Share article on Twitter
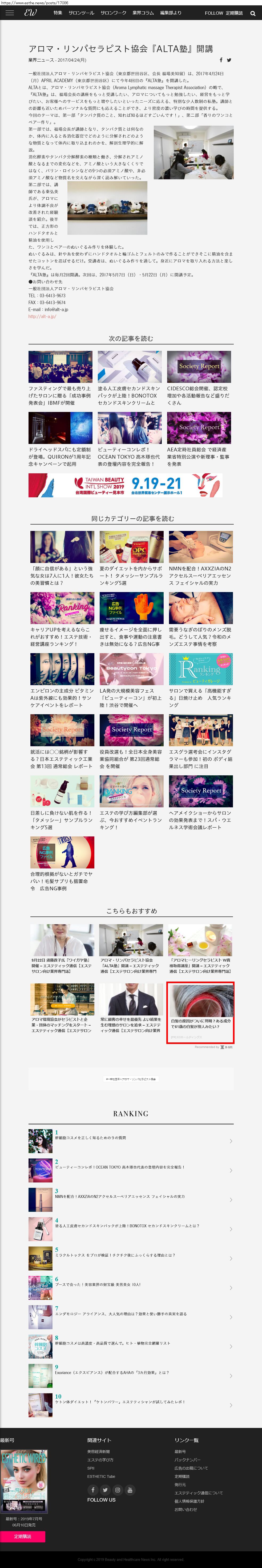Screen dimensions: 262x1568 (x=229, y=60)
